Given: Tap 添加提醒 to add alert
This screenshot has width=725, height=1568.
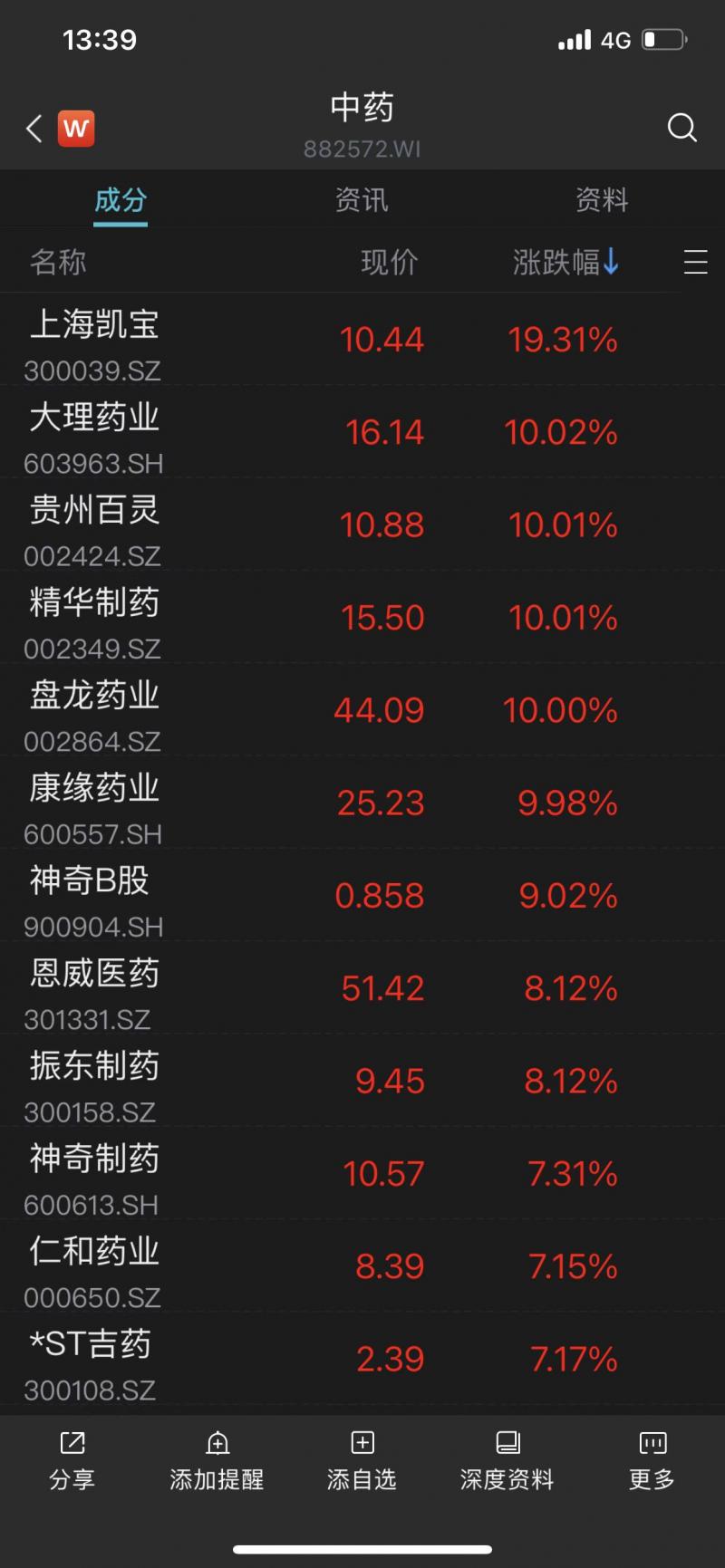Looking at the screenshot, I should coord(217,1461).
